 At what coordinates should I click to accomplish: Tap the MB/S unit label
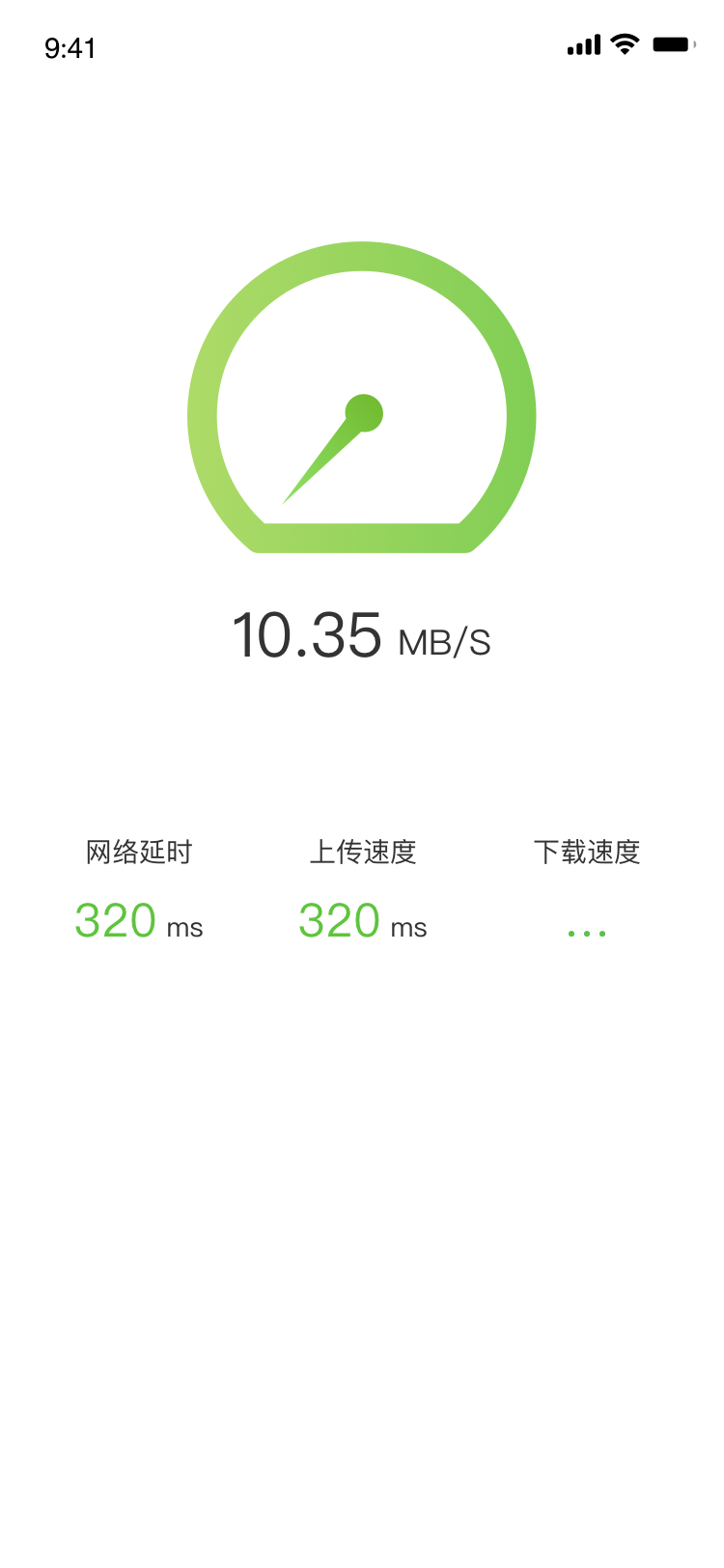click(x=445, y=642)
